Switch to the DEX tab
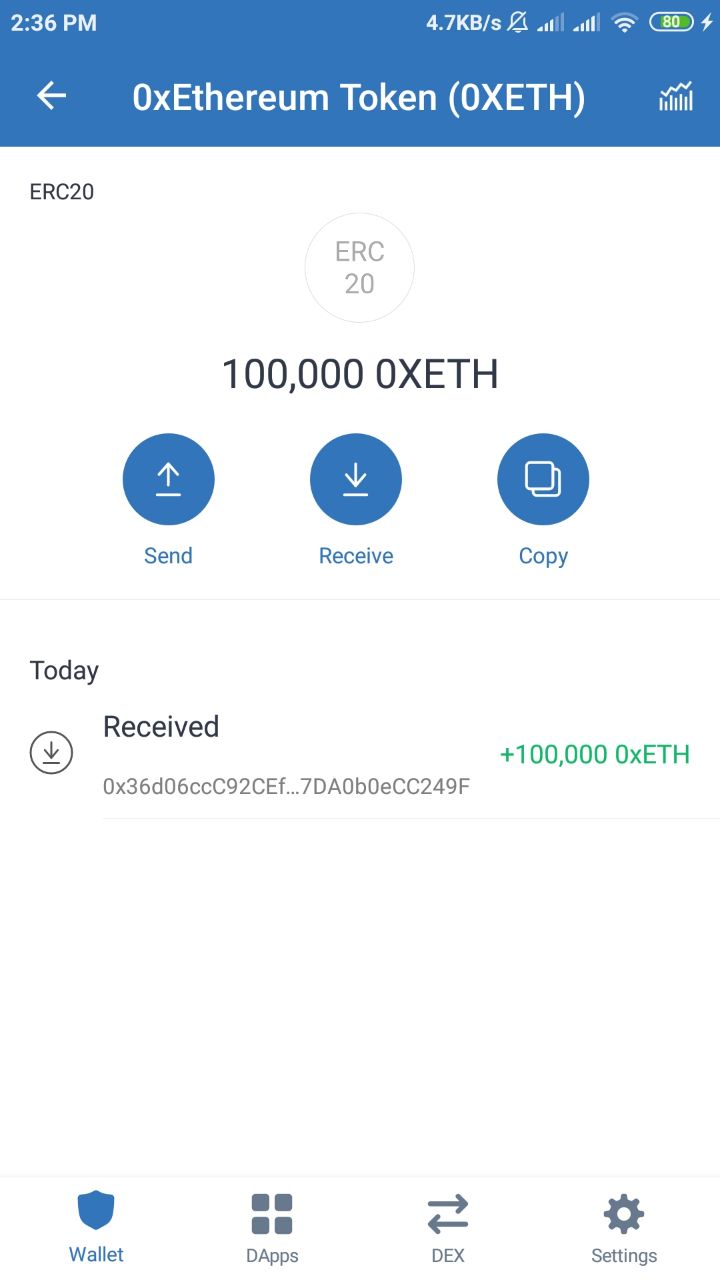The width and height of the screenshot is (720, 1280). [448, 1227]
